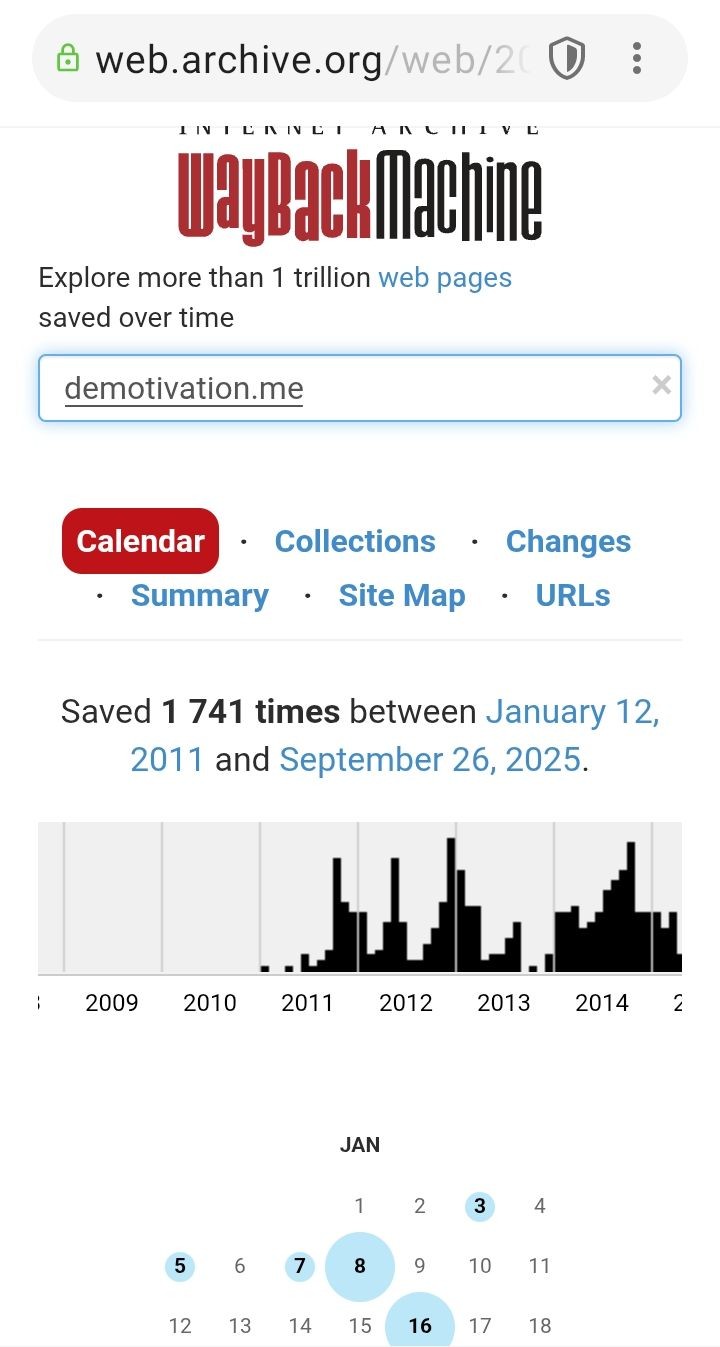Select the Calendar tab

140,541
